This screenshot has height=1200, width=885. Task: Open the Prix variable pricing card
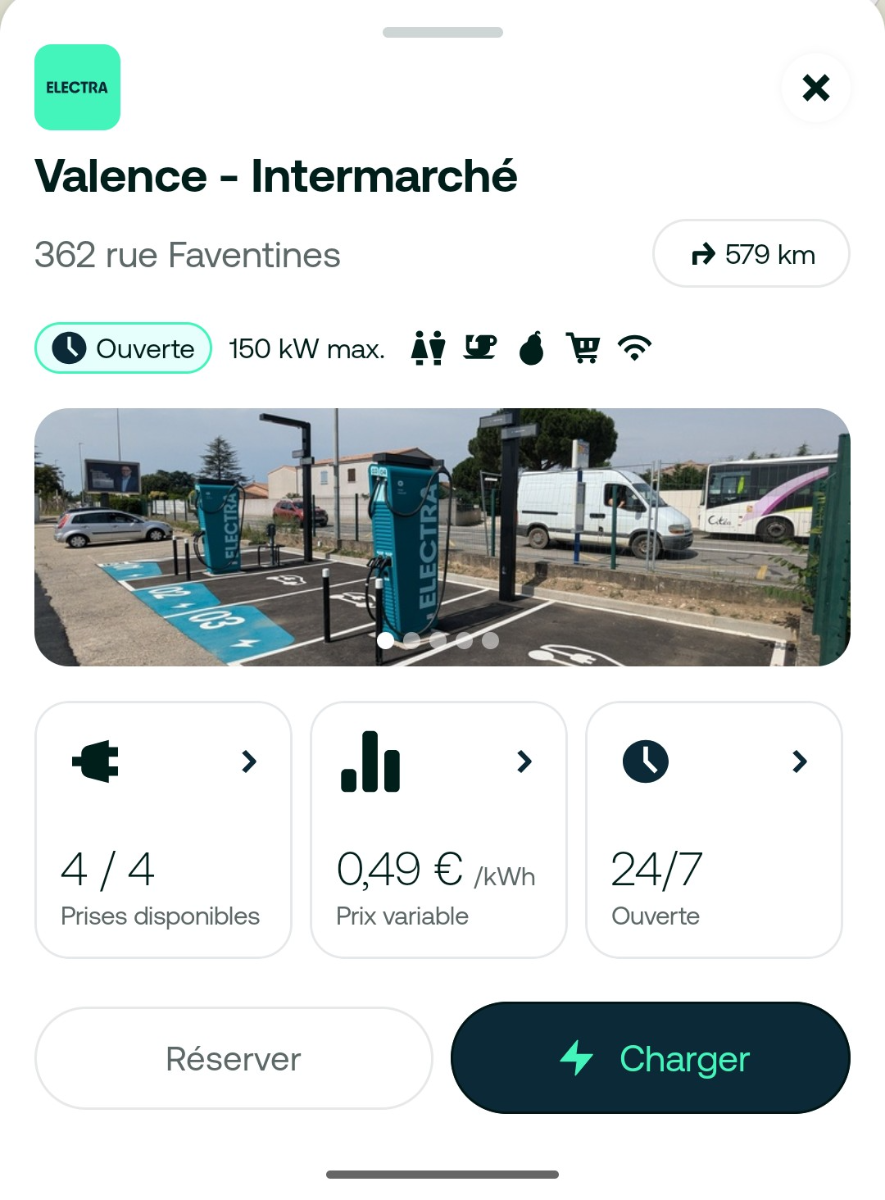pos(438,829)
